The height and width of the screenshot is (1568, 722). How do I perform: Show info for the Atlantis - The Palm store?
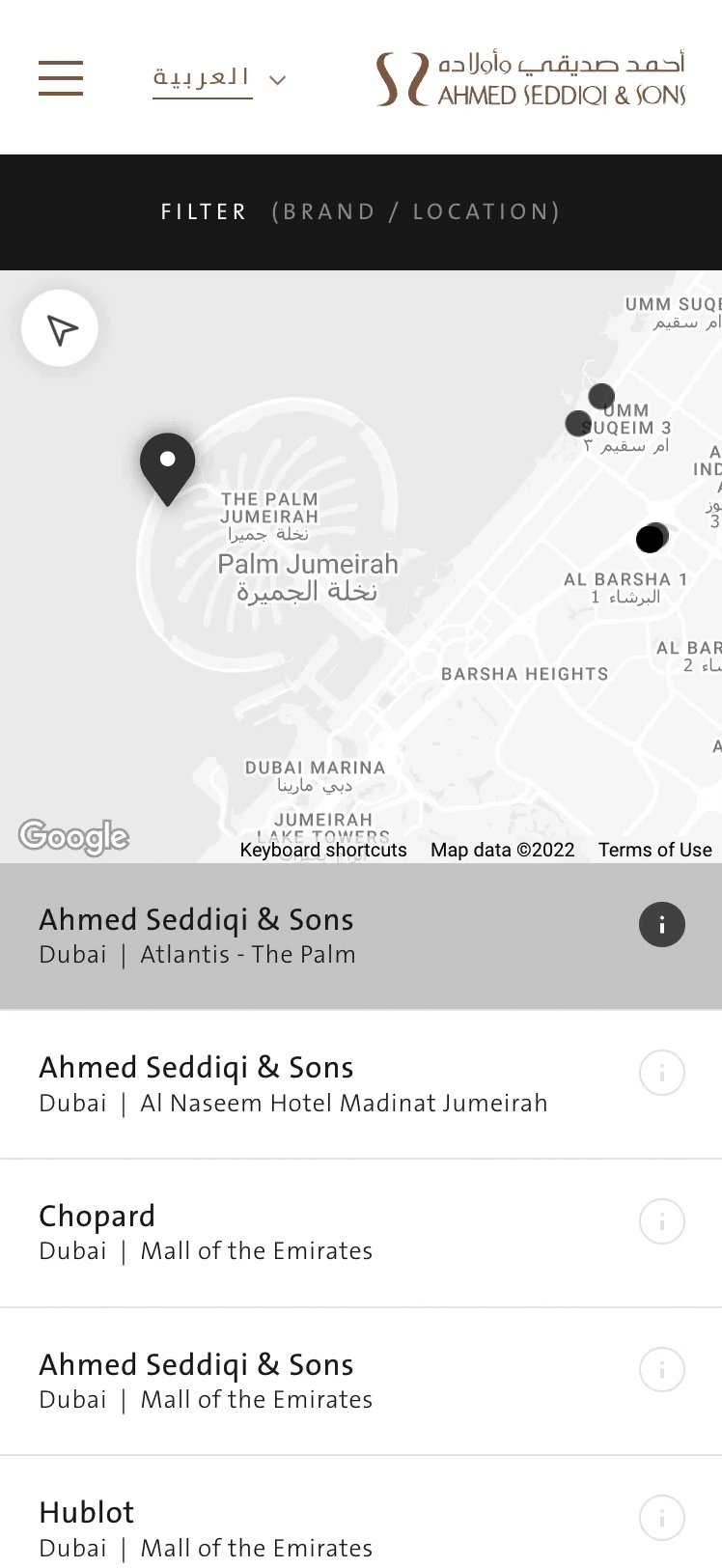(662, 925)
